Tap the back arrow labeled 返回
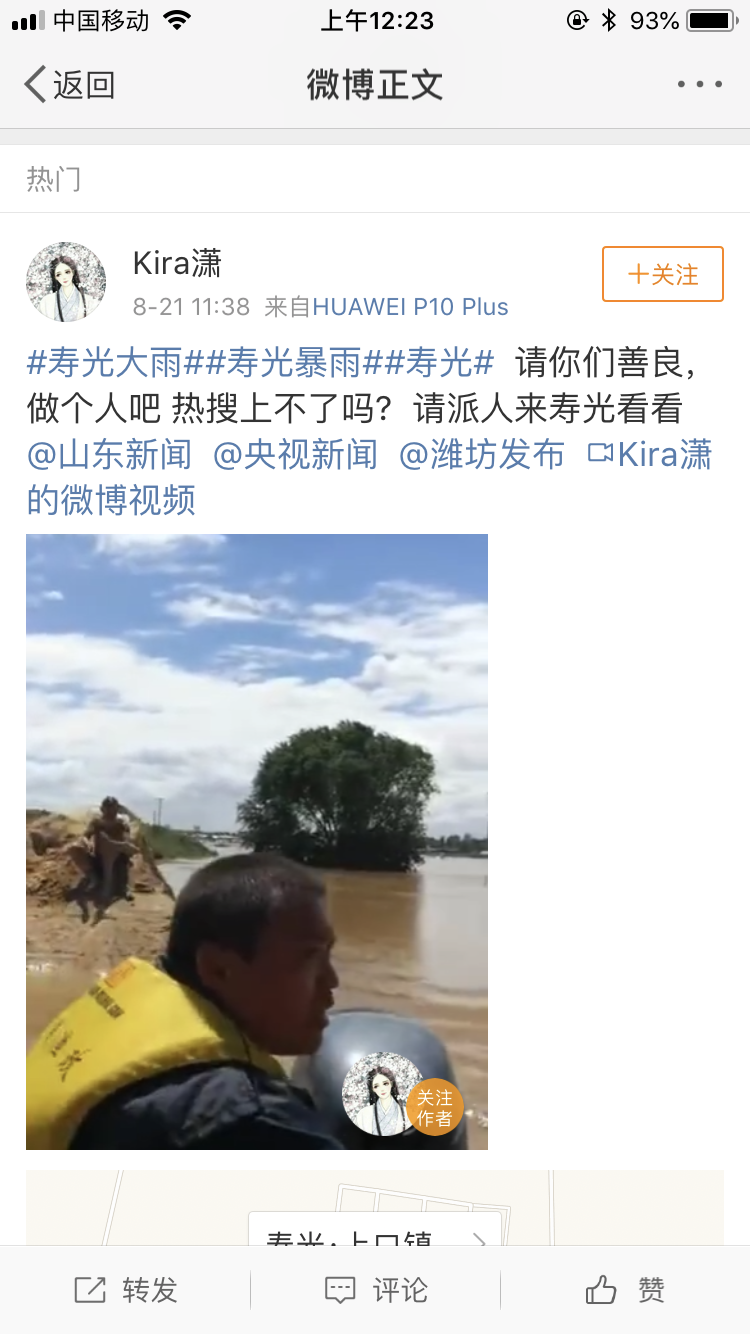The width and height of the screenshot is (750, 1334). pyautogui.click(x=63, y=84)
